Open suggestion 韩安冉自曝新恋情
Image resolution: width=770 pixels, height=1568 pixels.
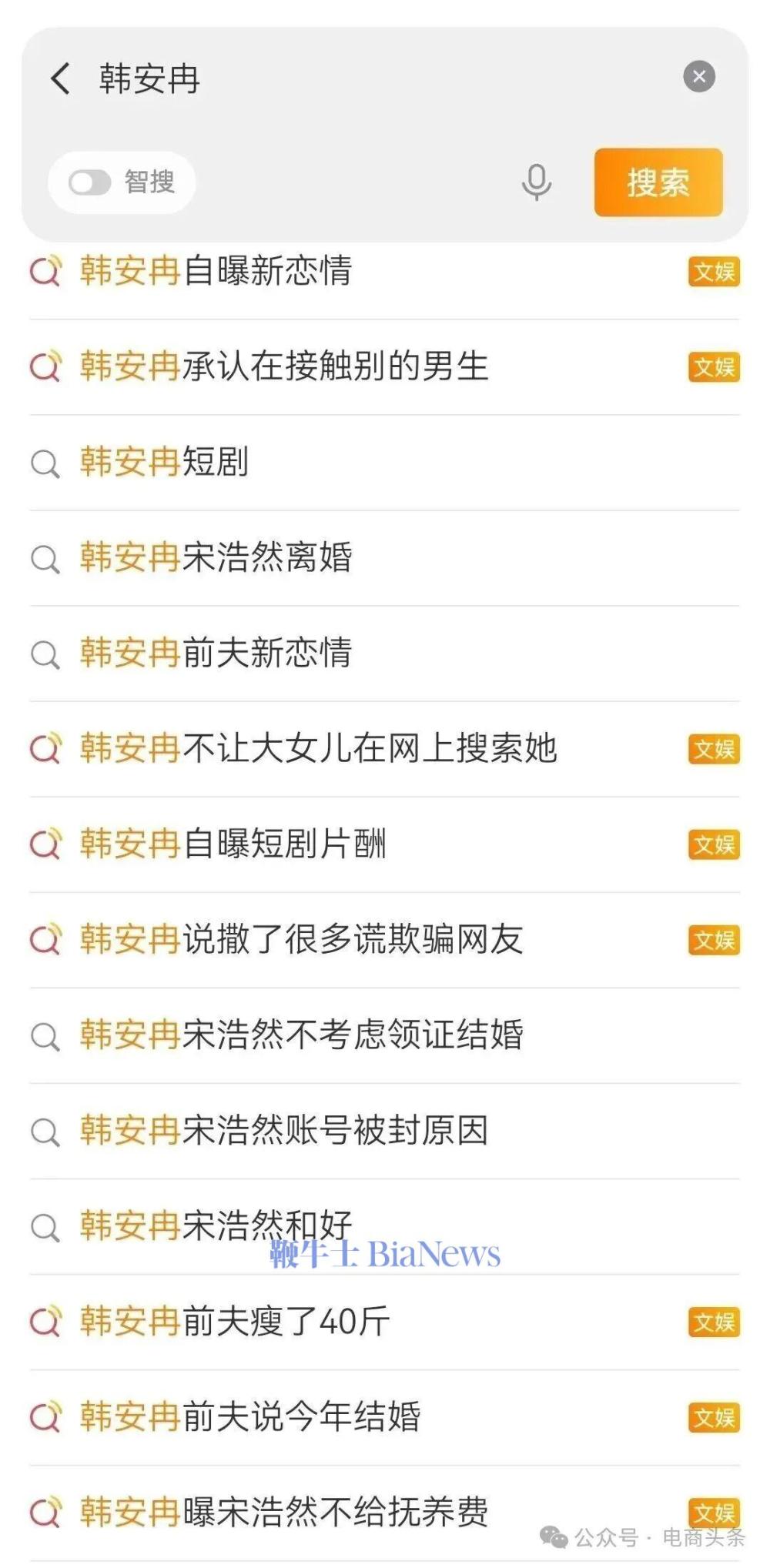[x=216, y=271]
